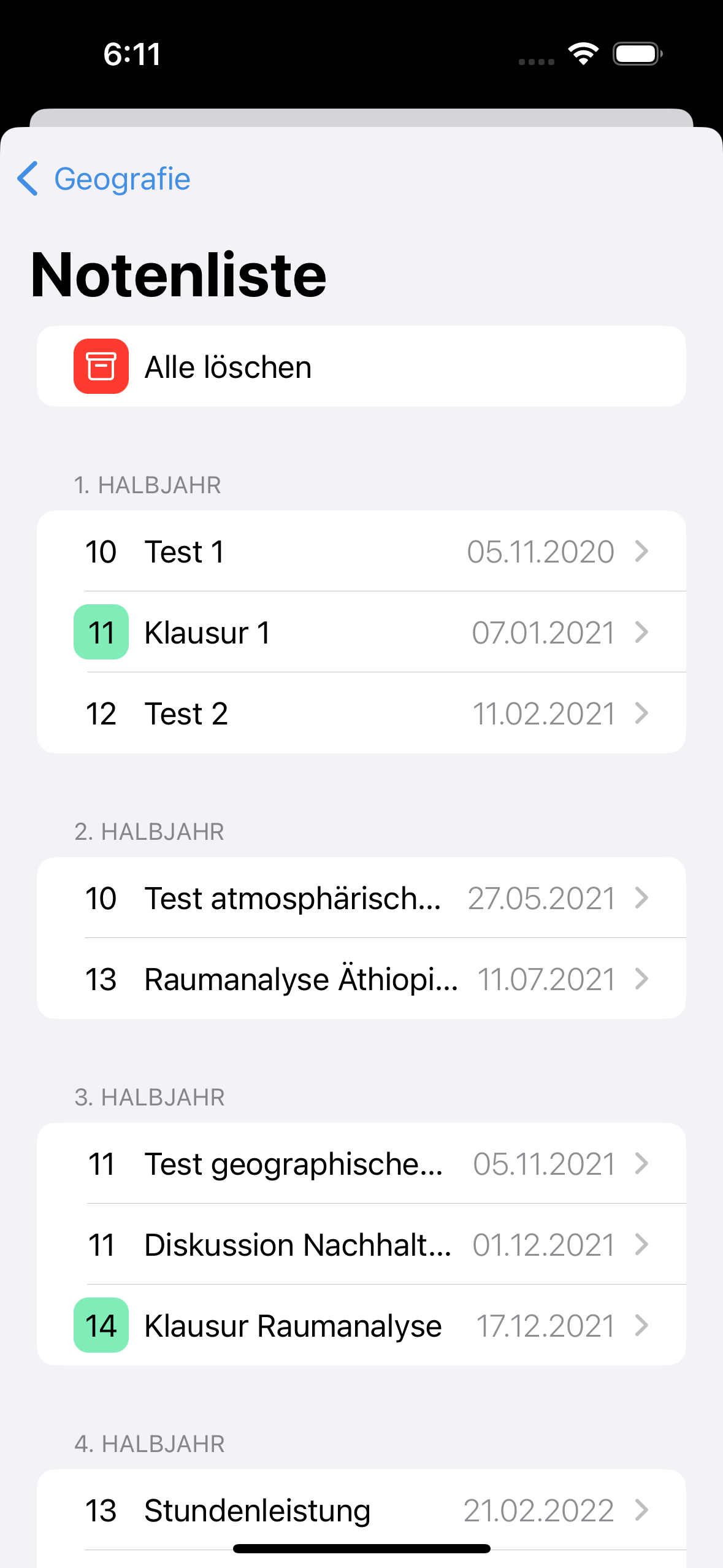The width and height of the screenshot is (723, 1568).
Task: Go back to Geografie
Action: pyautogui.click(x=104, y=179)
